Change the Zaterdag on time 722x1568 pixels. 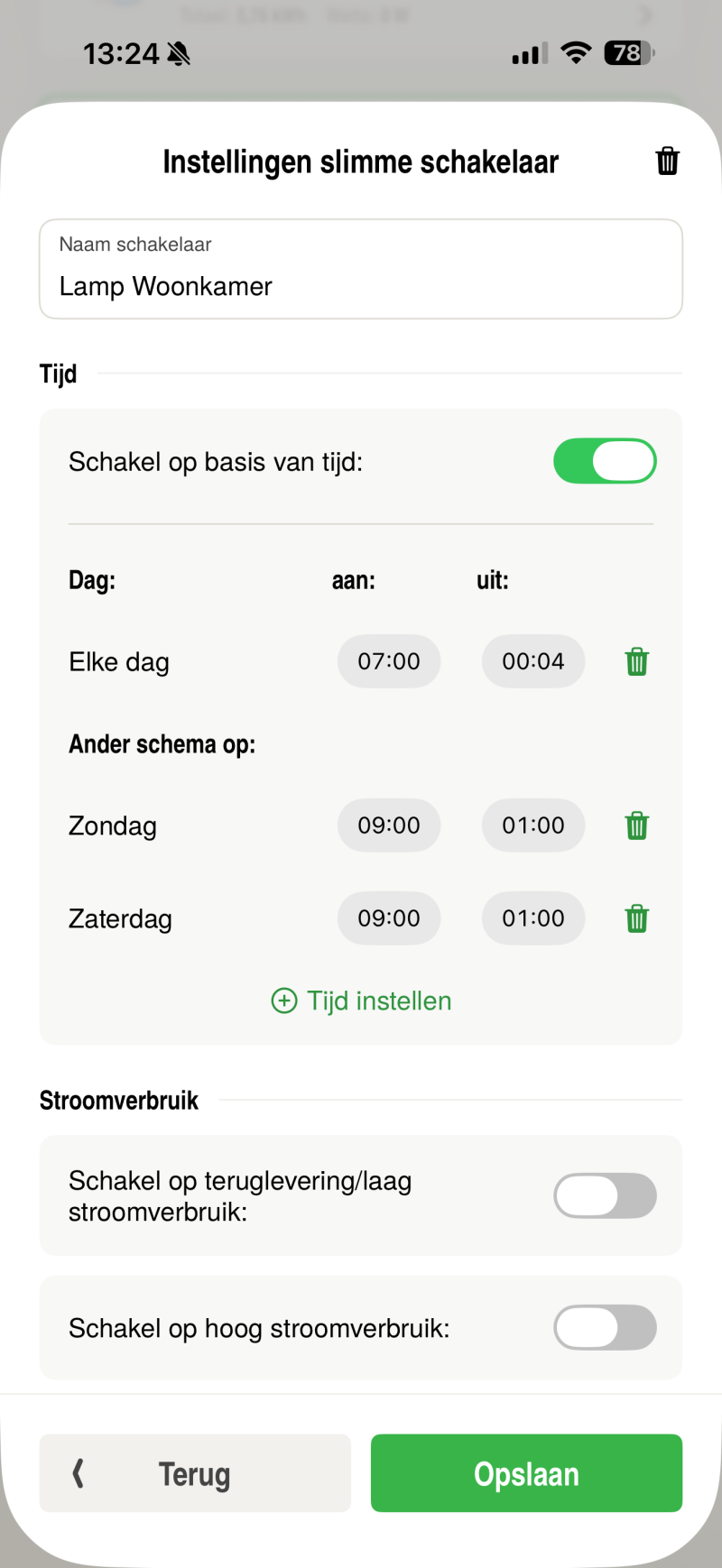(x=389, y=918)
